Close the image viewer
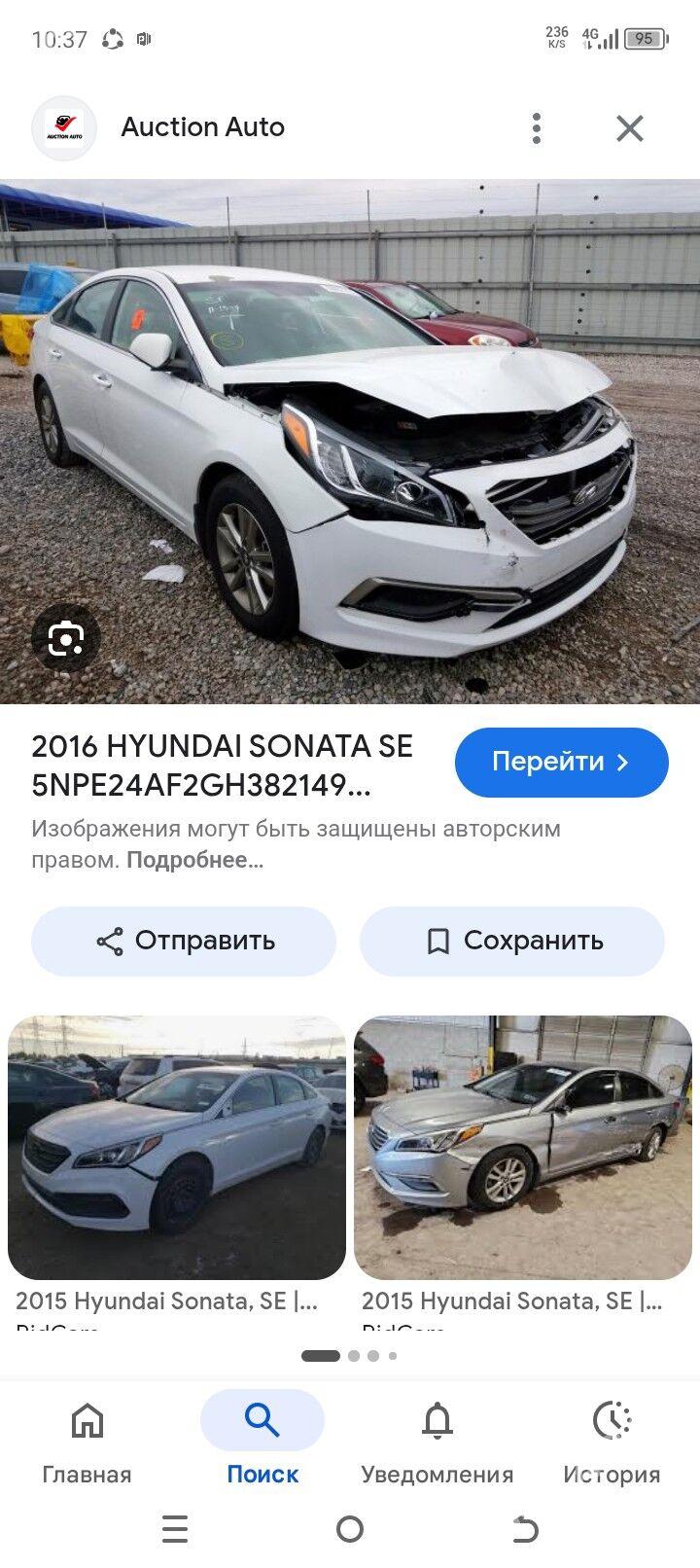The height and width of the screenshot is (1568, 700). [630, 127]
